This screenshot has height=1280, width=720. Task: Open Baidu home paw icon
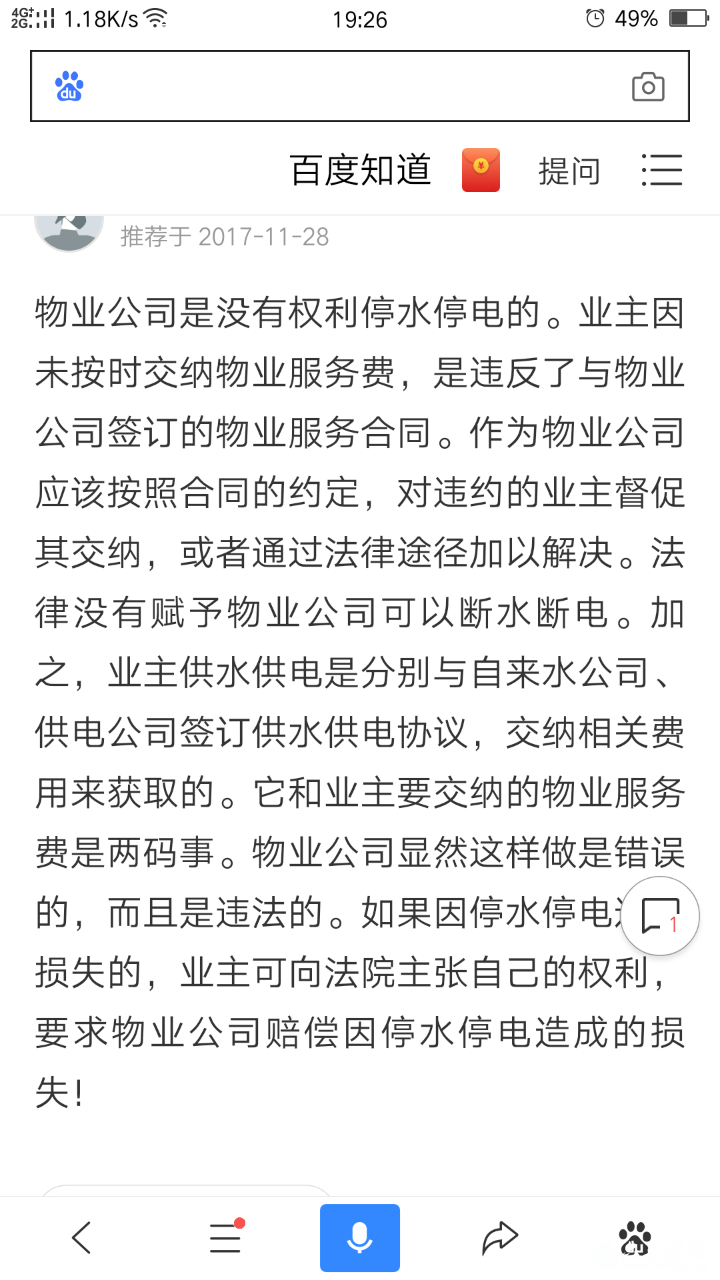[x=634, y=1238]
